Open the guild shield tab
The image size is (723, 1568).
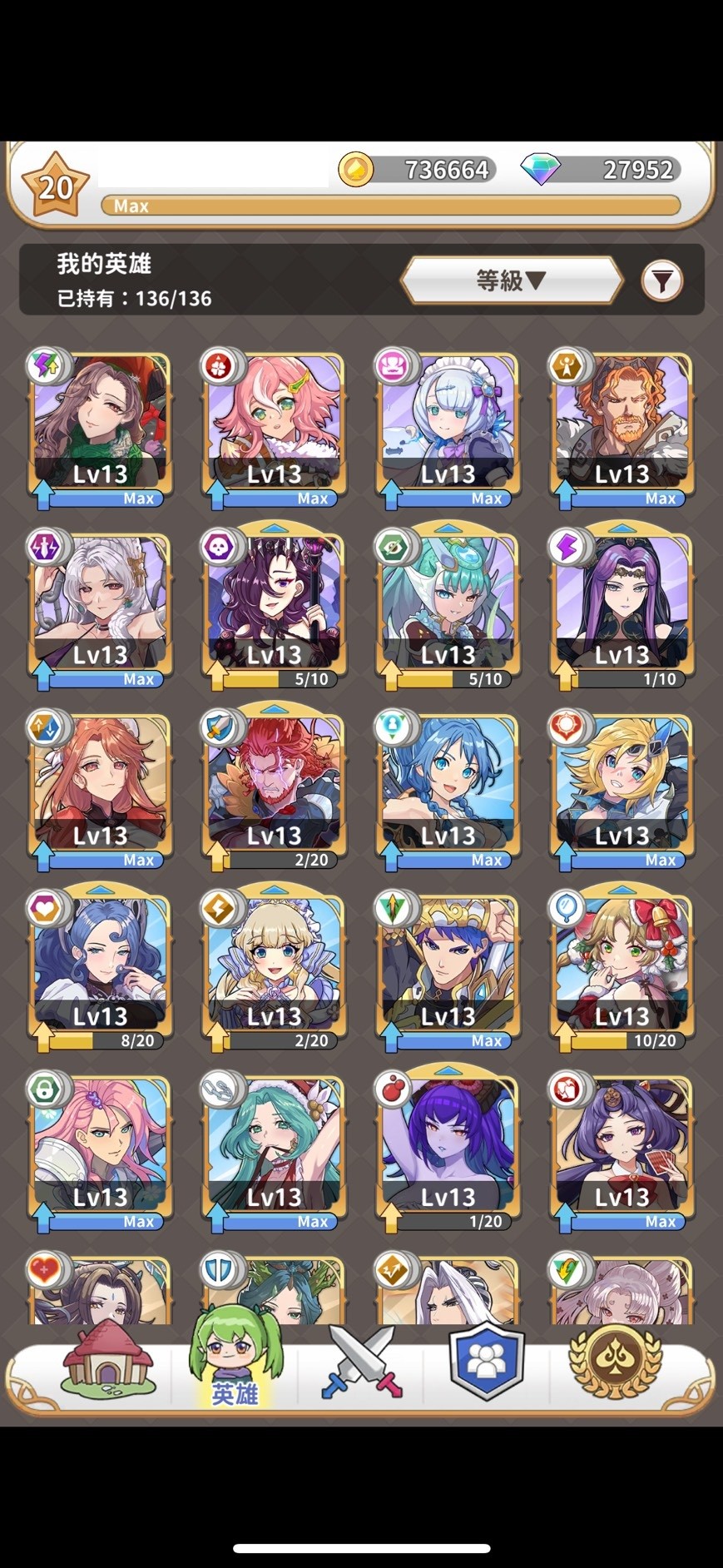[487, 1361]
